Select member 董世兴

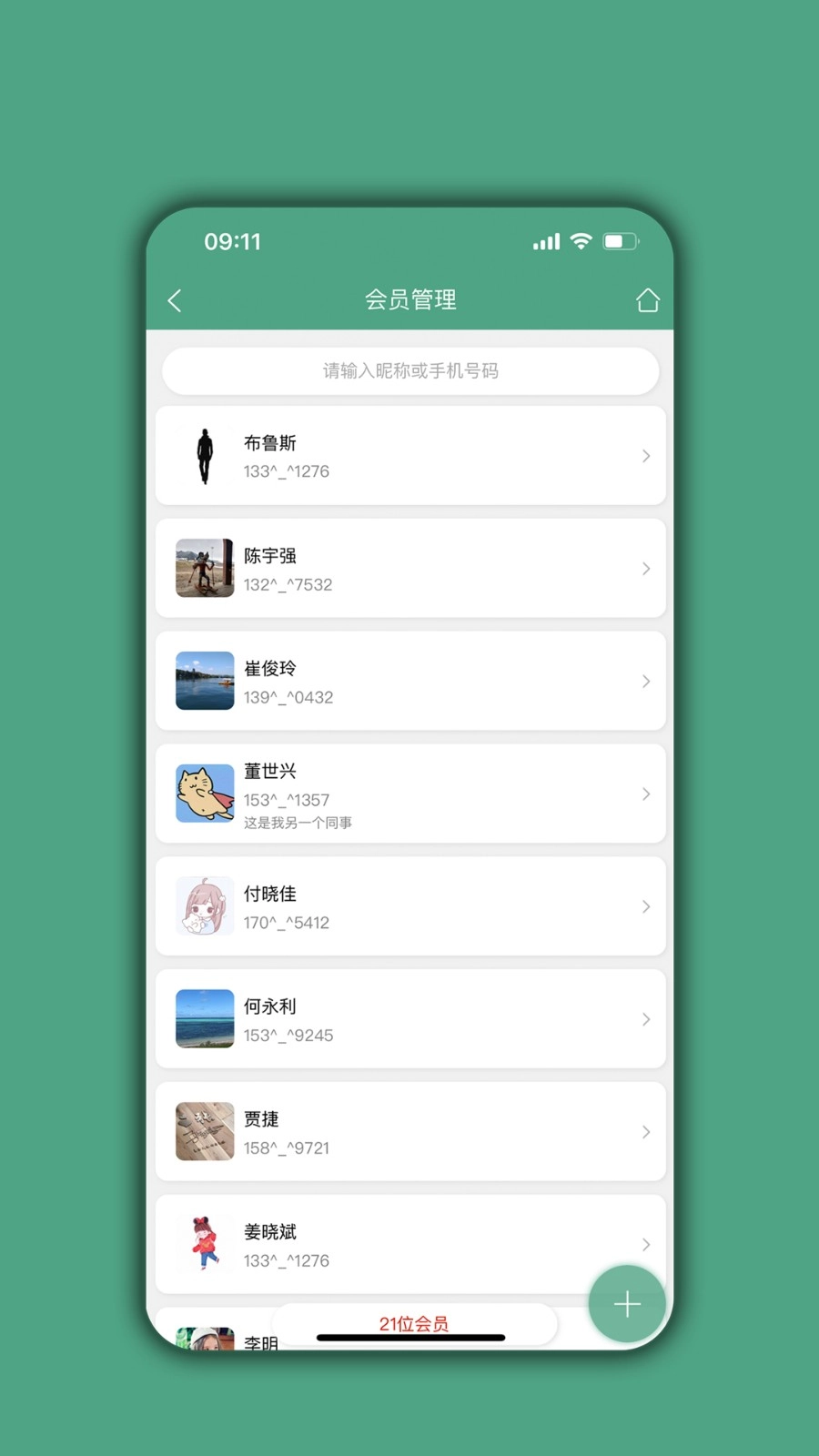click(x=410, y=794)
